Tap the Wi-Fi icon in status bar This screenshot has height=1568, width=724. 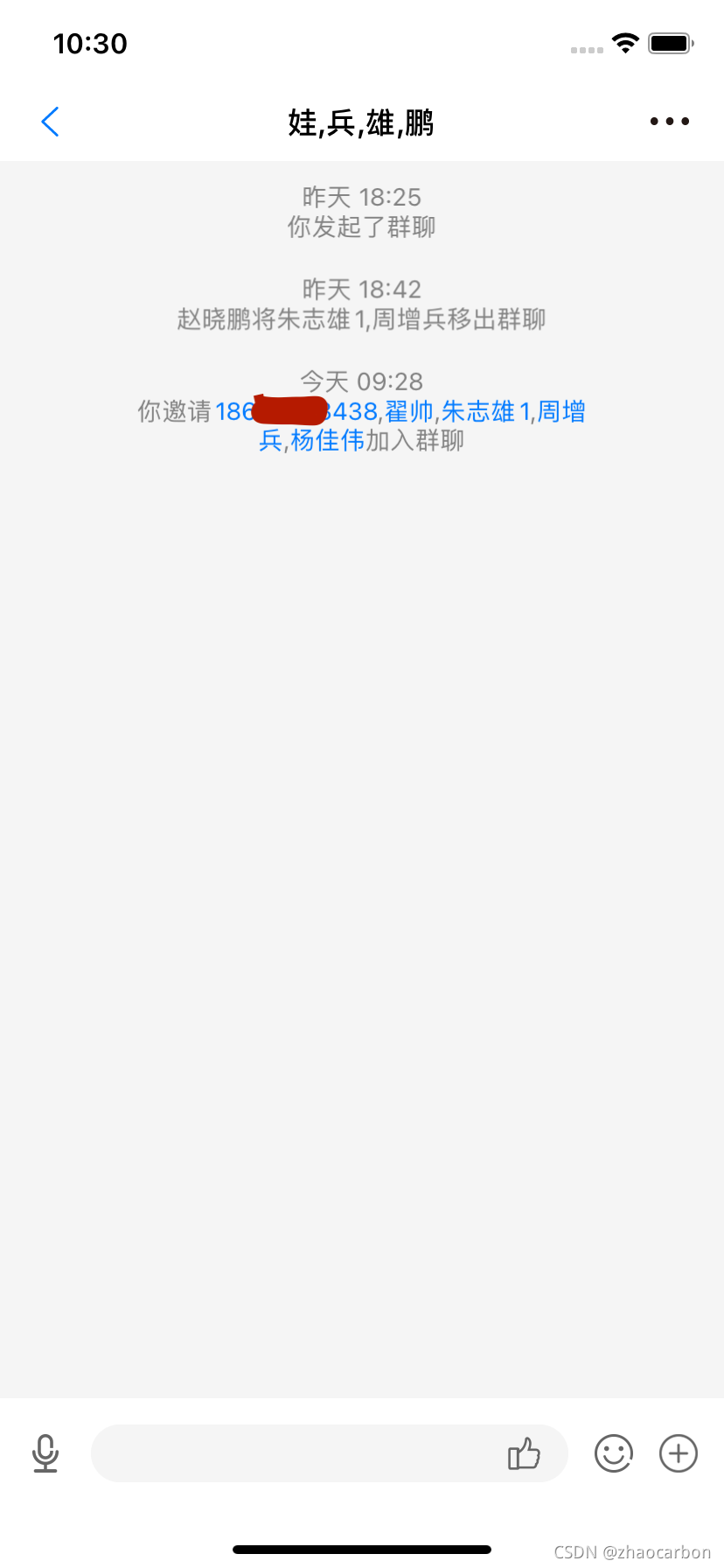tap(626, 41)
